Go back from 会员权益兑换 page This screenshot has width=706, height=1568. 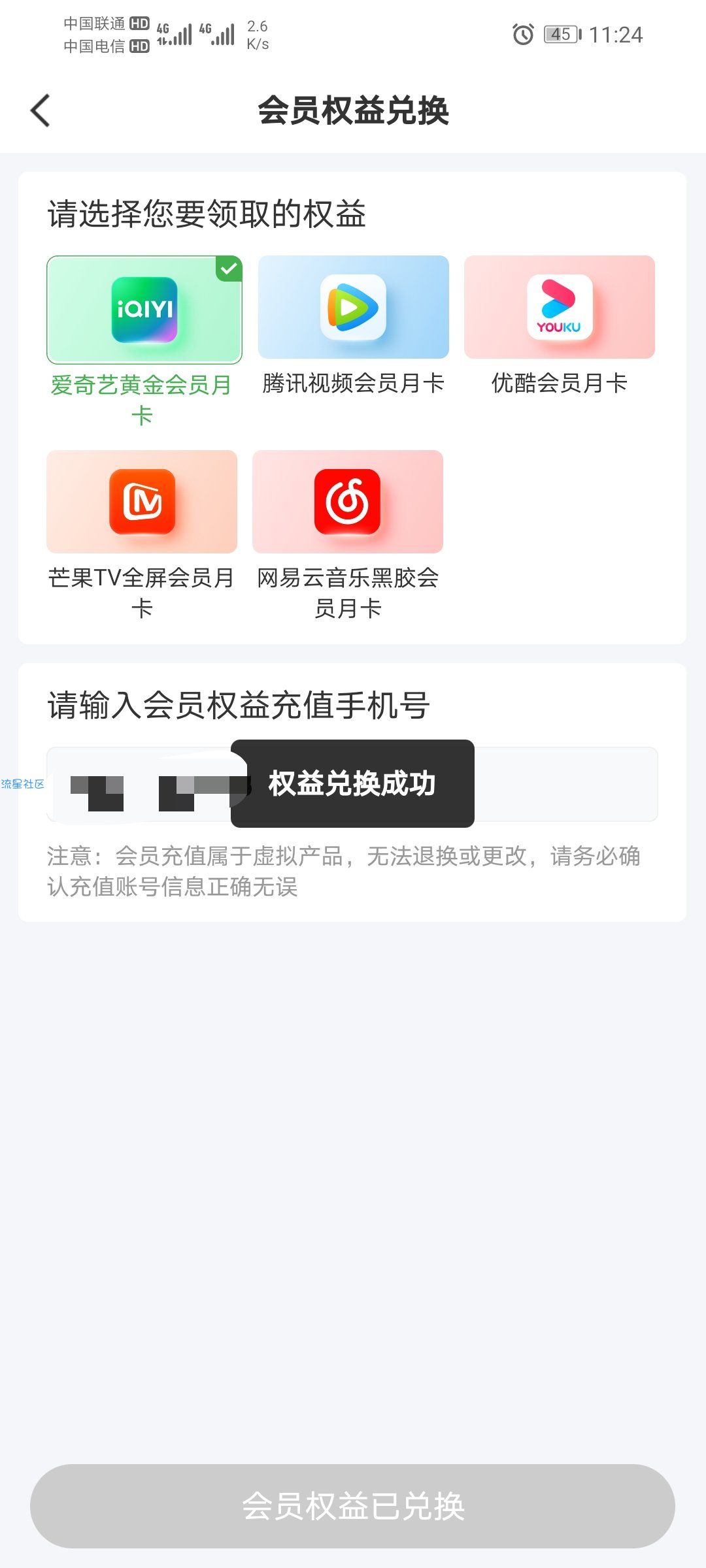tap(41, 110)
